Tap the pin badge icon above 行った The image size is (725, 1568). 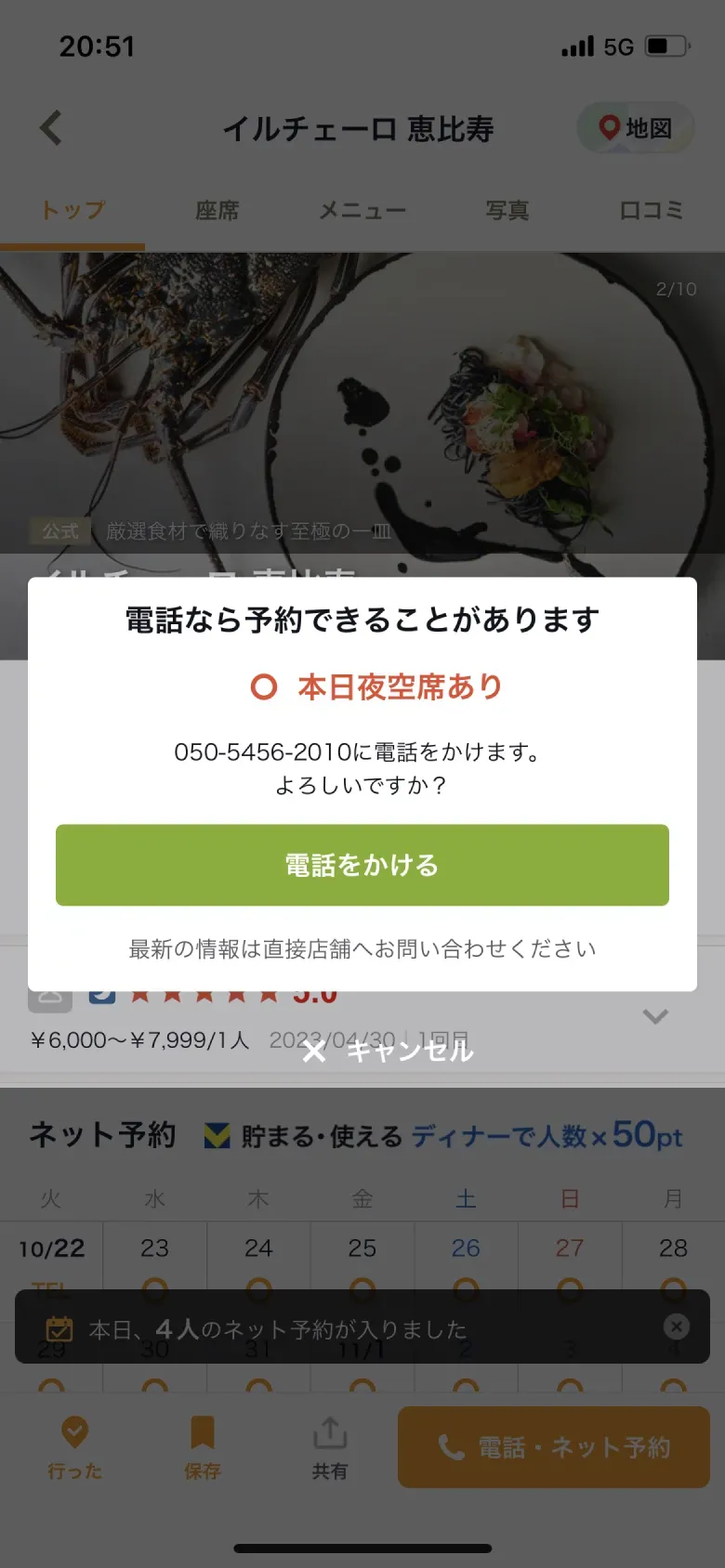point(74,1432)
